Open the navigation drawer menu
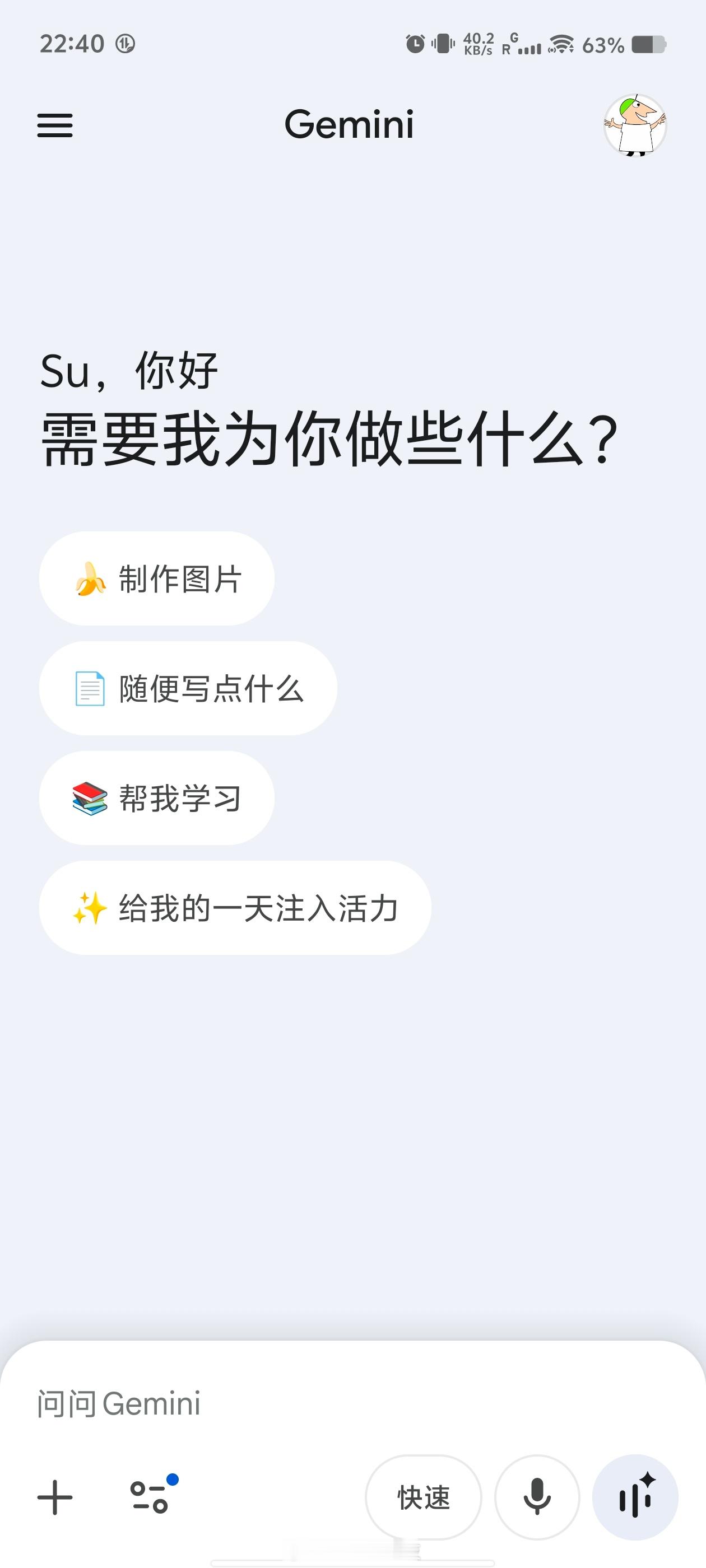This screenshot has width=706, height=1568. point(55,126)
